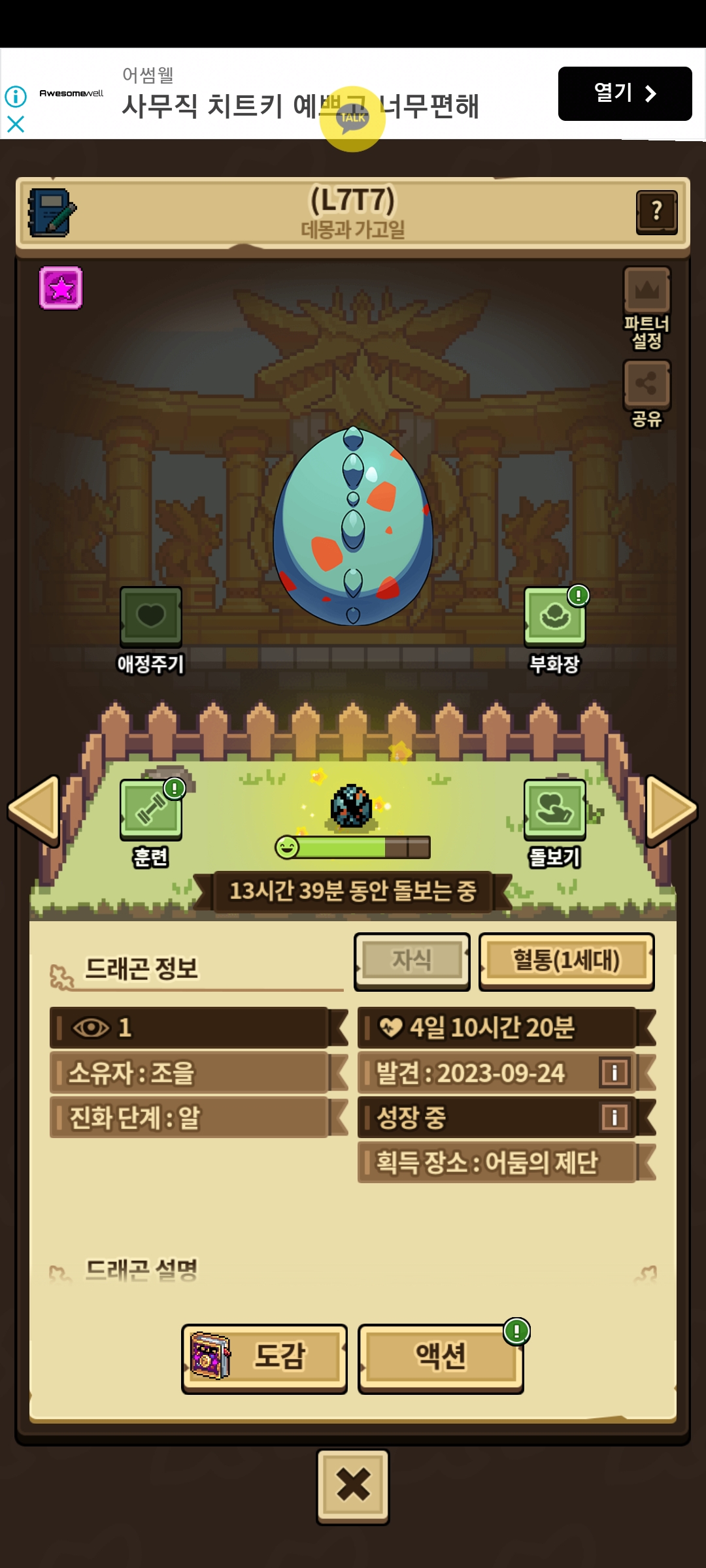The image size is (706, 1568).
Task: Tap the 돌보기 care button
Action: [x=554, y=810]
